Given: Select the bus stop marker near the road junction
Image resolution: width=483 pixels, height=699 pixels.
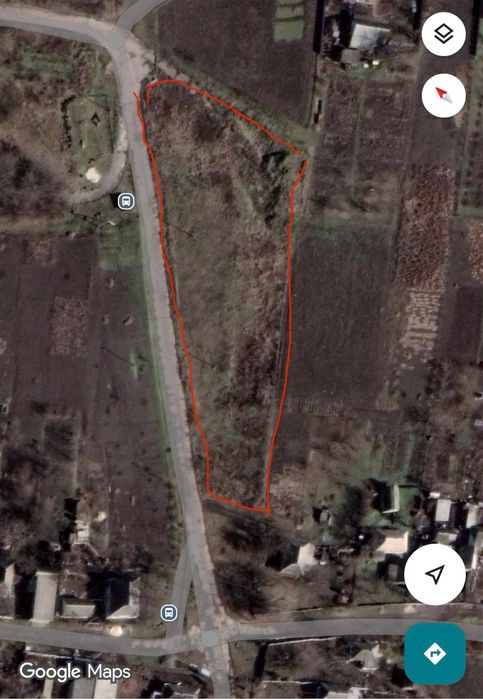Looking at the screenshot, I should 169,613.
